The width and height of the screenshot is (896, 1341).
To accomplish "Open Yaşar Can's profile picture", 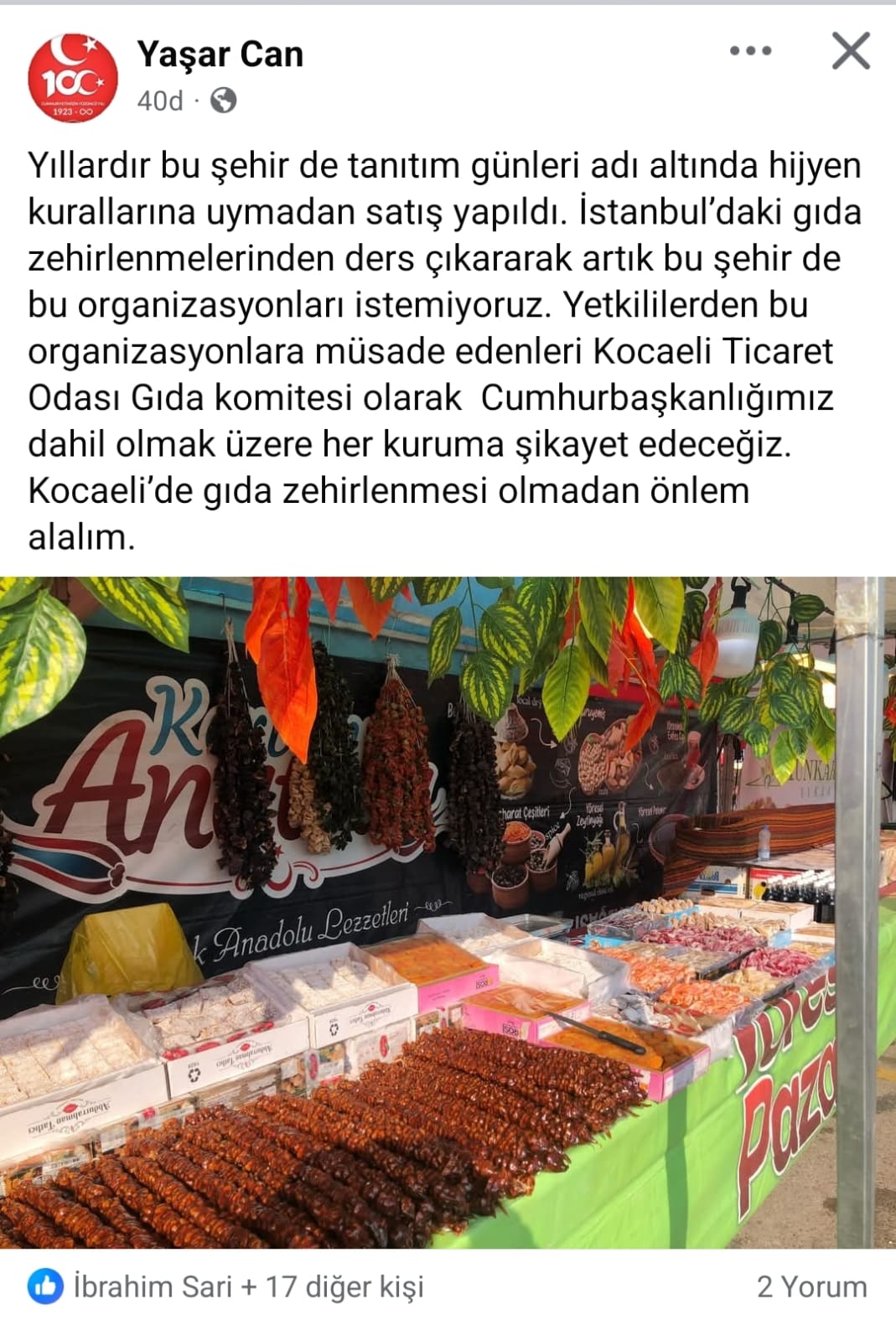I will [x=73, y=77].
